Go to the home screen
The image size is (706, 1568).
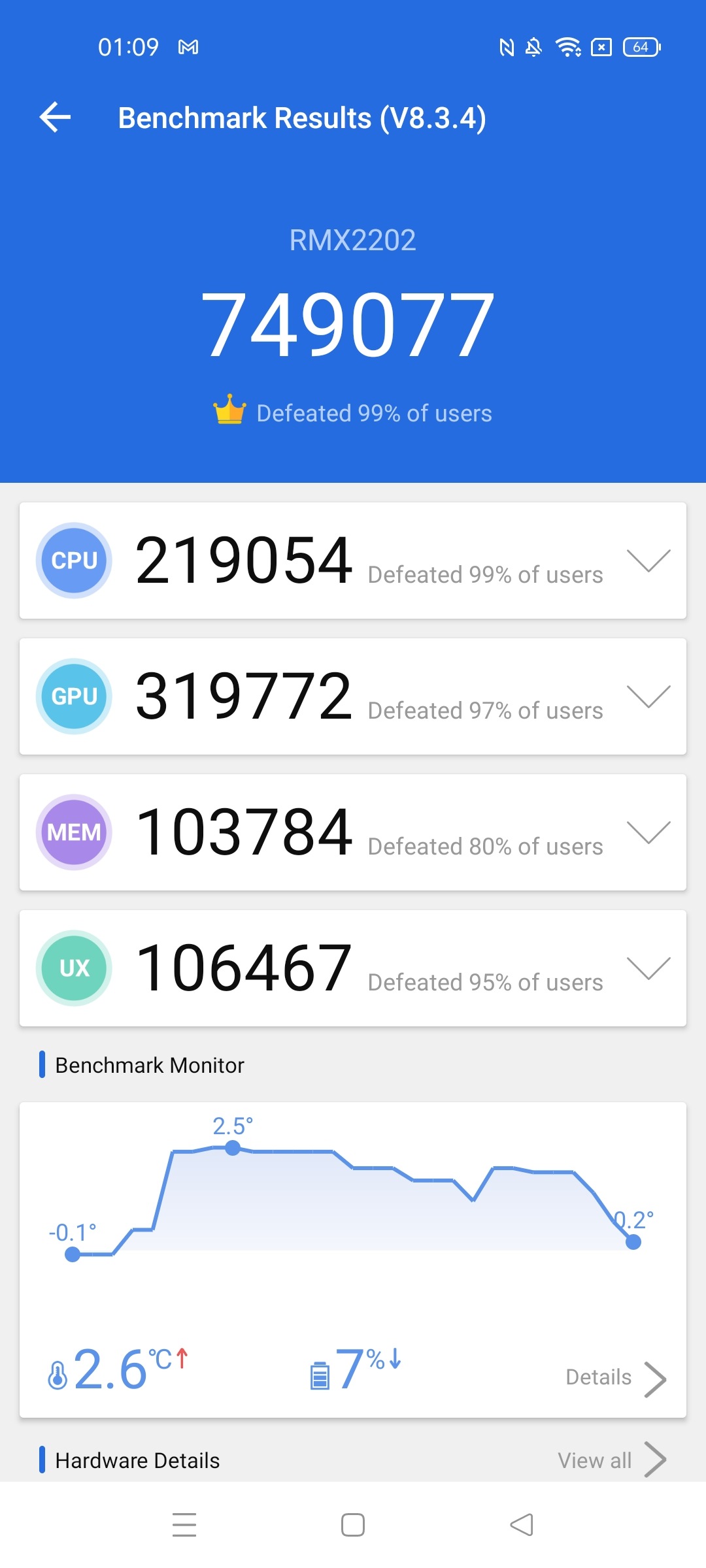tap(353, 1525)
